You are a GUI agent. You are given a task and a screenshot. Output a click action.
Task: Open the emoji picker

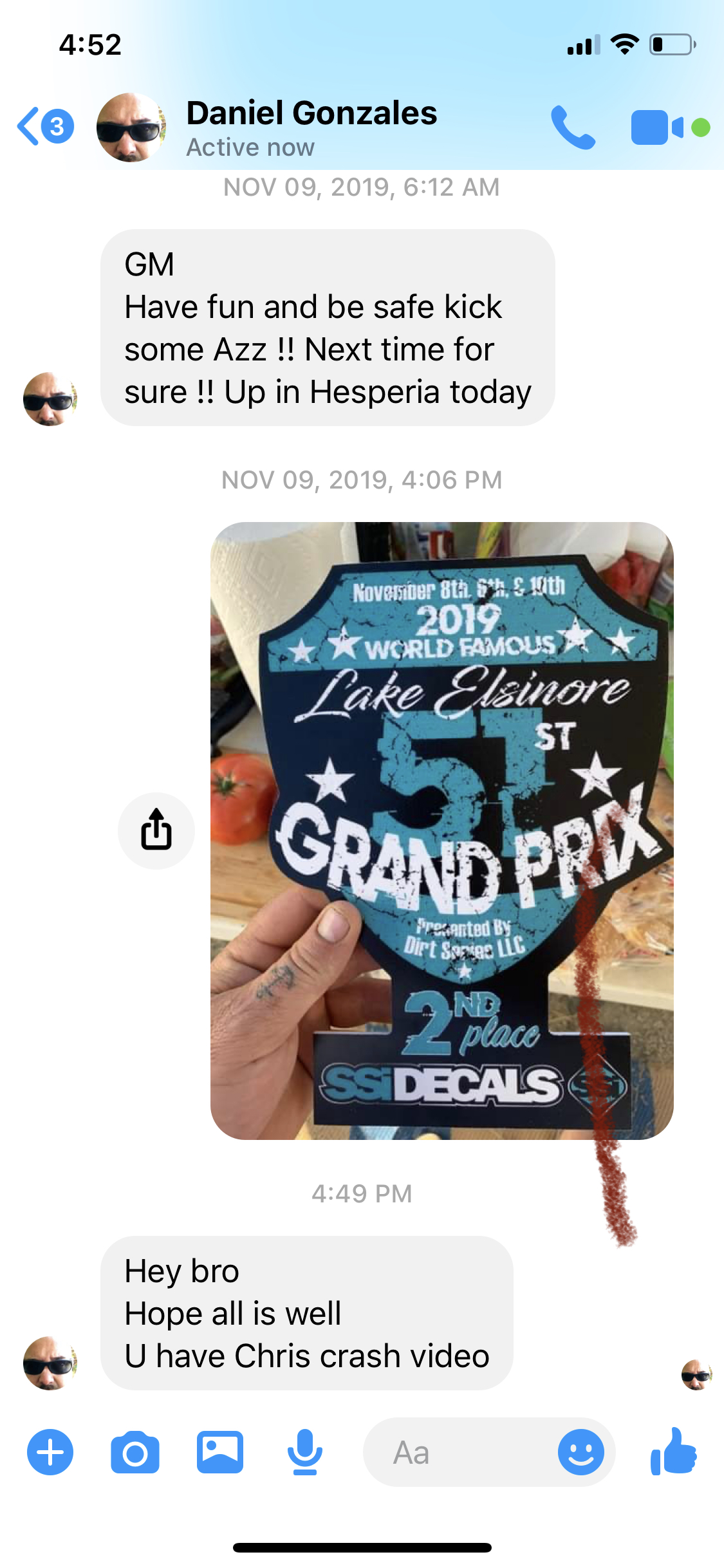pyautogui.click(x=581, y=1452)
